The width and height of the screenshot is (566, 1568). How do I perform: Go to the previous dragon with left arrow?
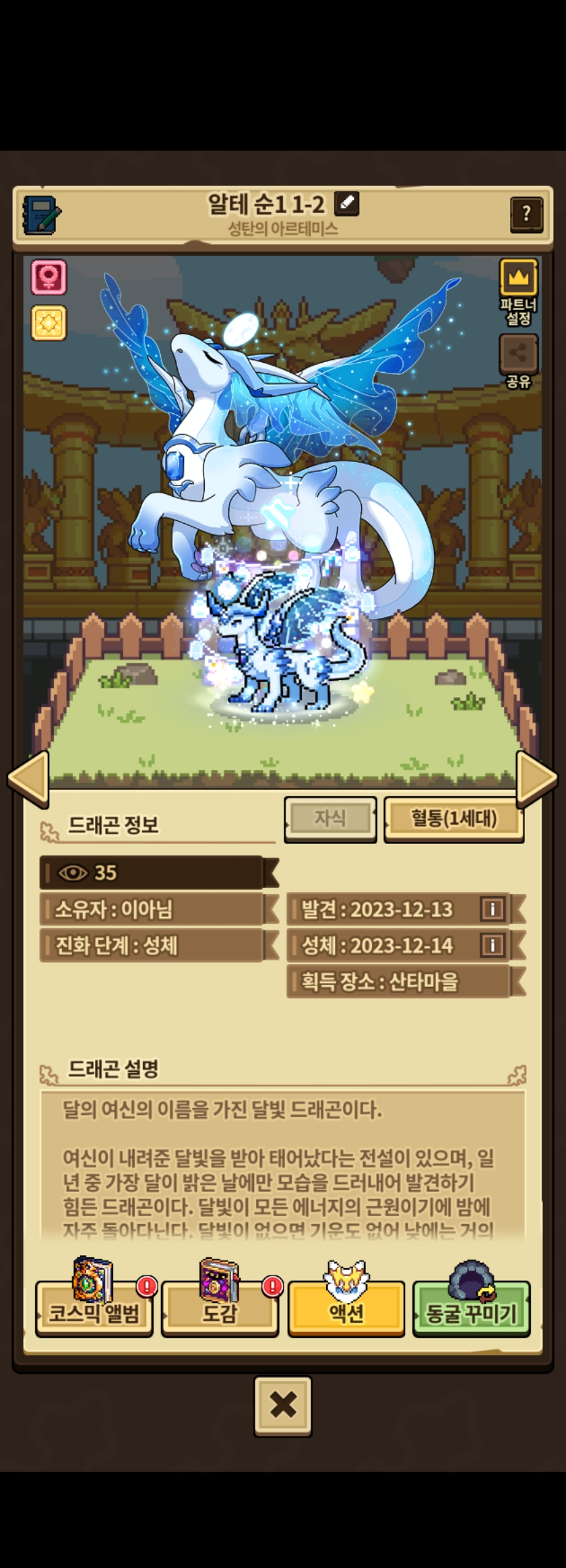click(x=28, y=779)
